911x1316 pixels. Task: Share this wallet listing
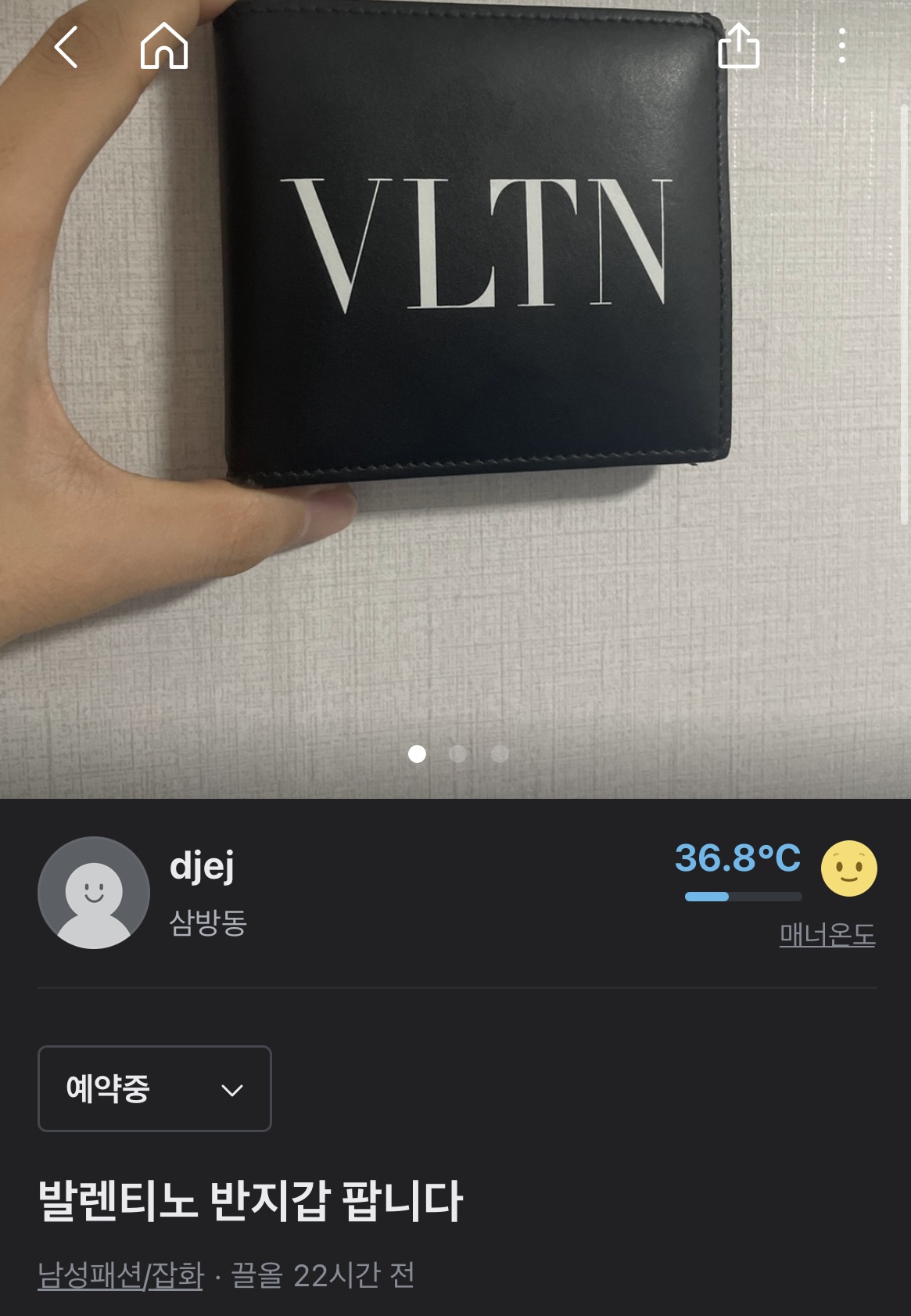pyautogui.click(x=738, y=46)
